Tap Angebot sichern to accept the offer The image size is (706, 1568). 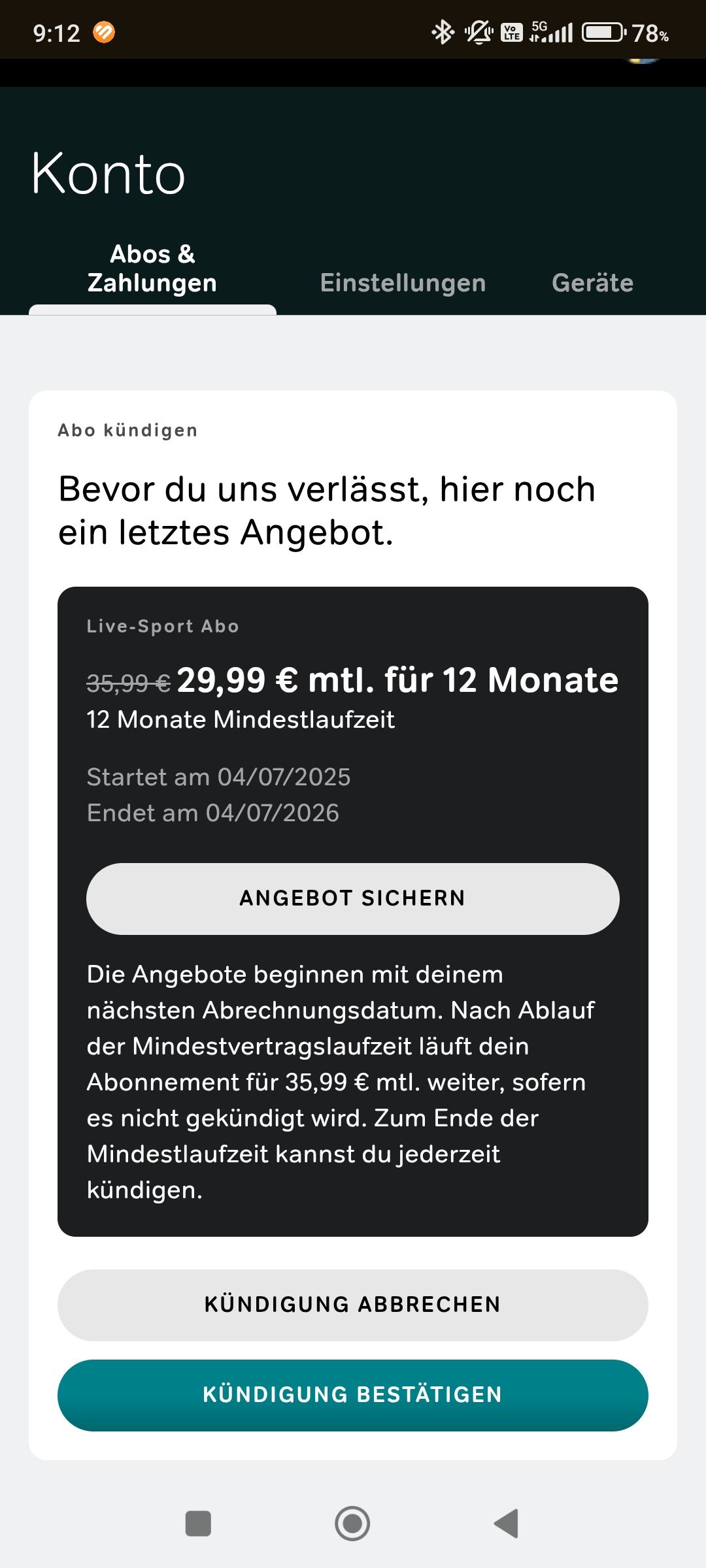[x=352, y=898]
